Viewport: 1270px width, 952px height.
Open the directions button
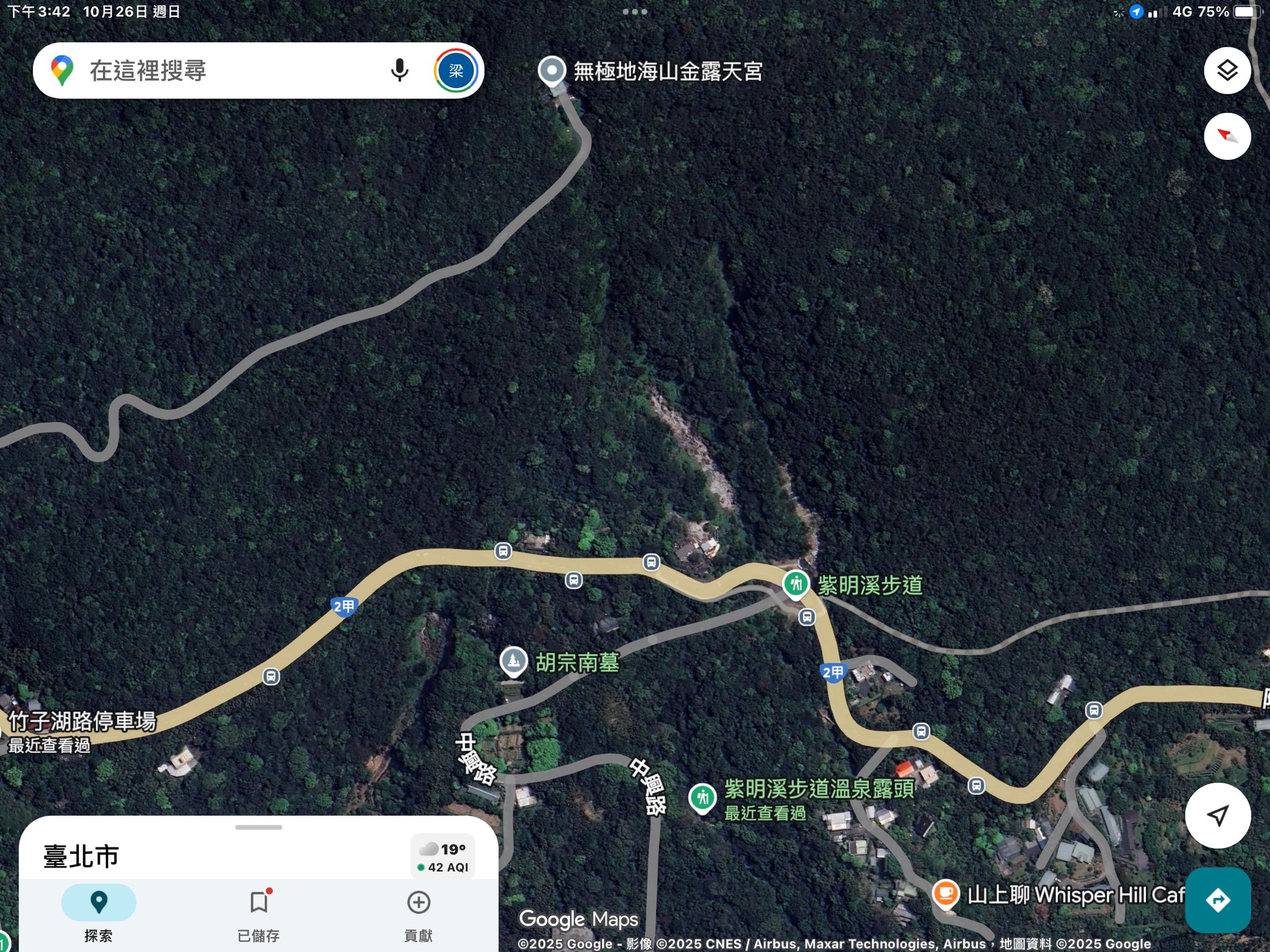click(1217, 900)
